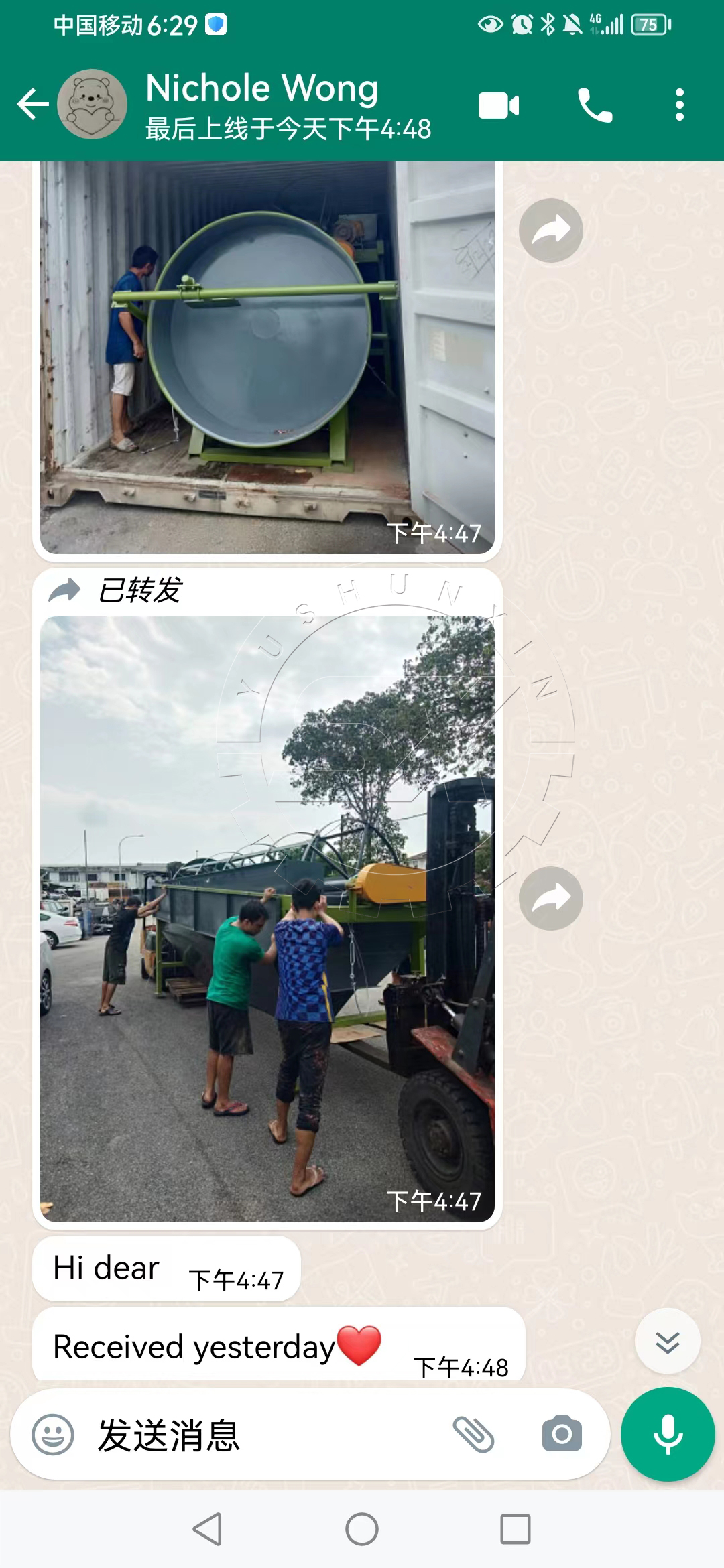Open the three-dot overflow menu

pyautogui.click(x=679, y=105)
